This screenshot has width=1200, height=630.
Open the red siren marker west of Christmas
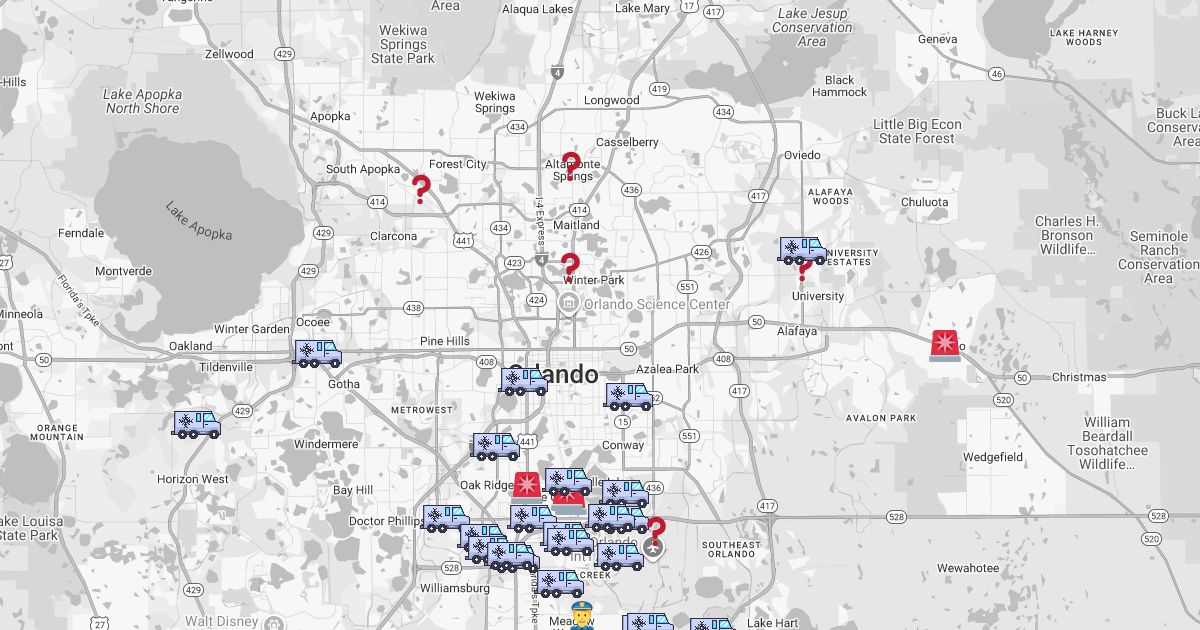point(945,345)
